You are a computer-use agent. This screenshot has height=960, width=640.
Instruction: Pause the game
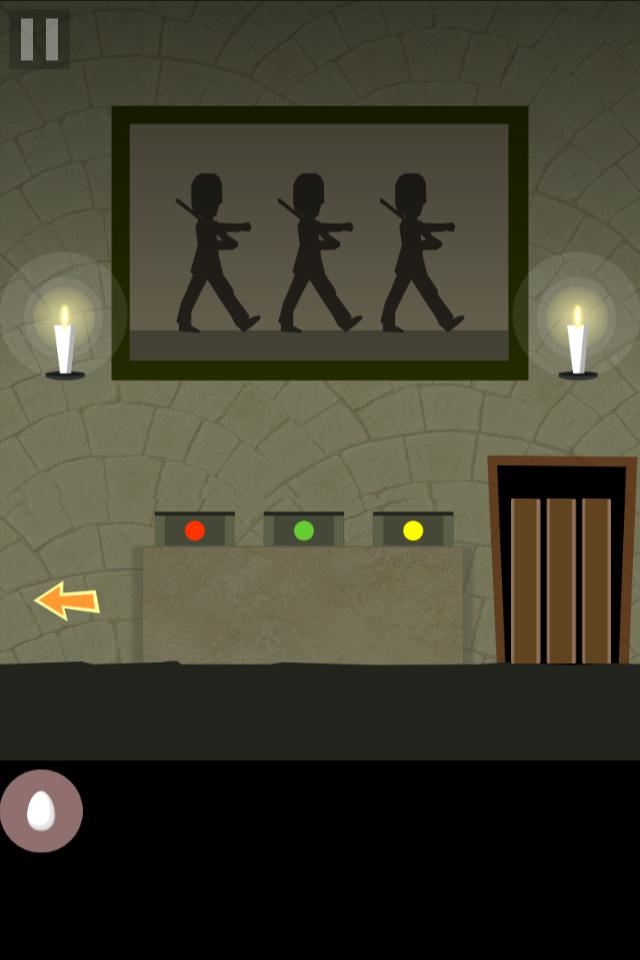(x=40, y=39)
